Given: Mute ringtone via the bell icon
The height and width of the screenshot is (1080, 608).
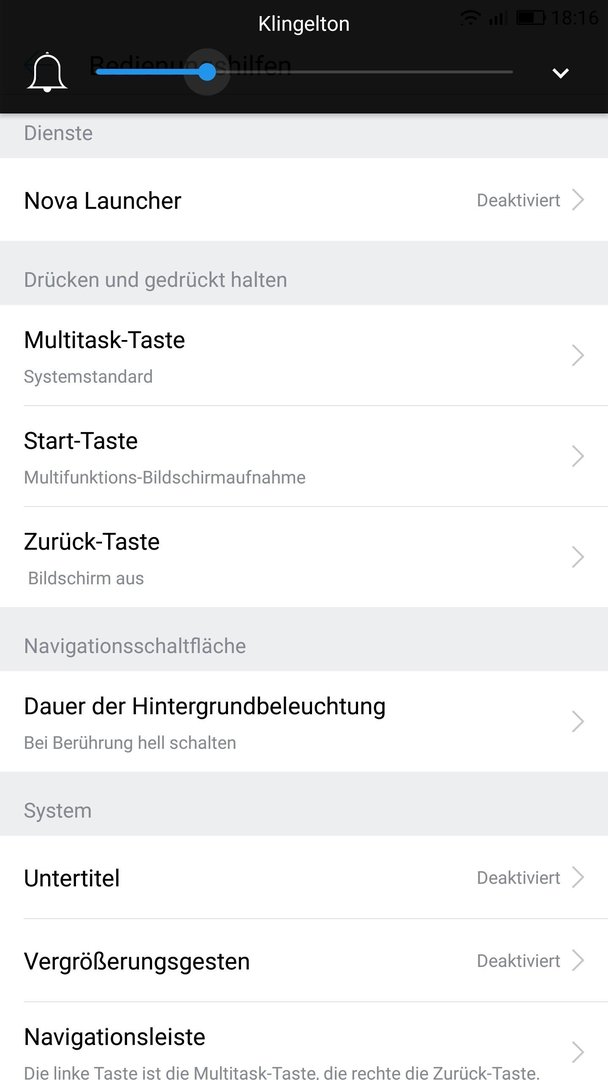Looking at the screenshot, I should point(47,72).
